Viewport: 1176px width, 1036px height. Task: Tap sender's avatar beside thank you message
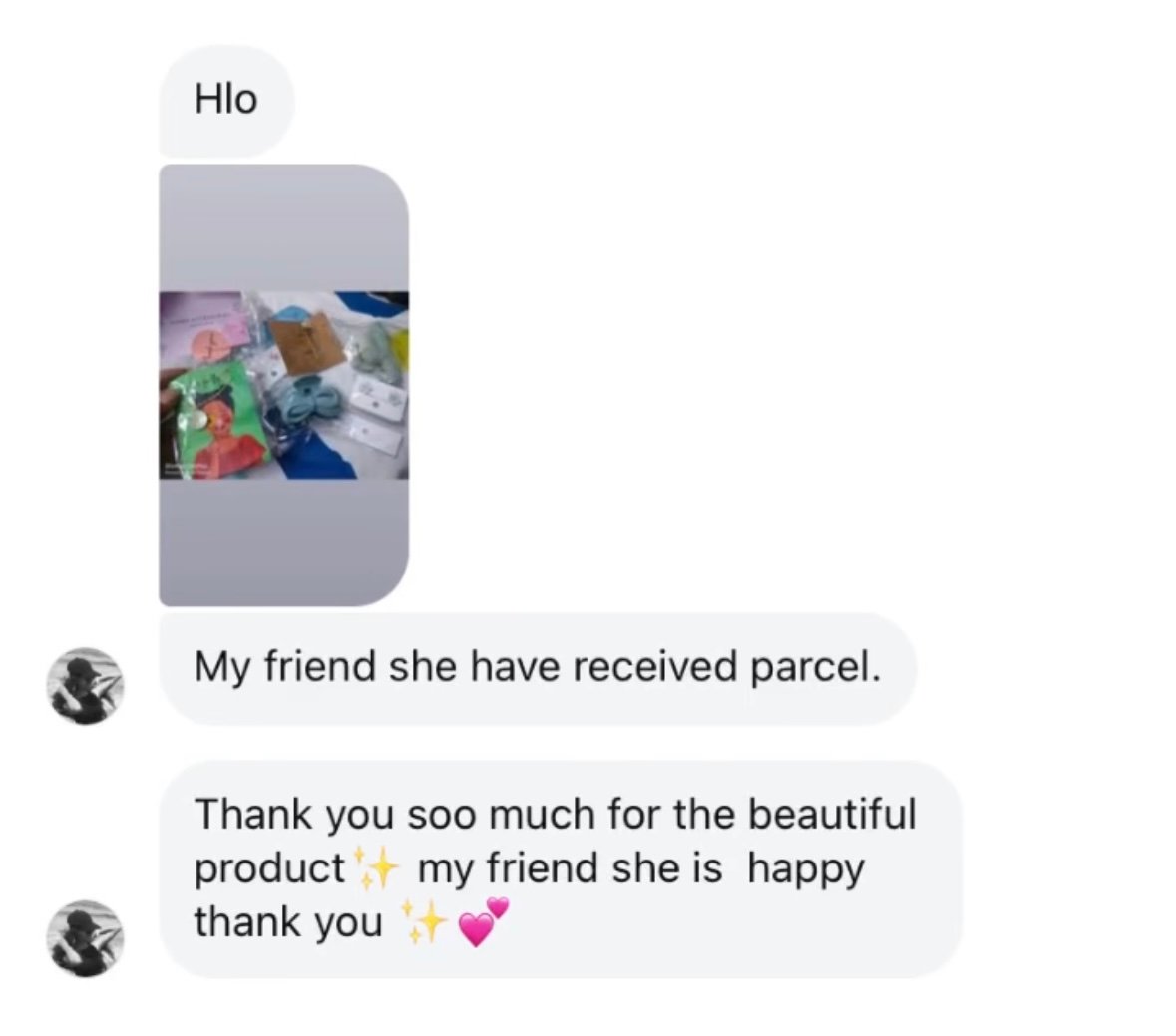click(86, 937)
